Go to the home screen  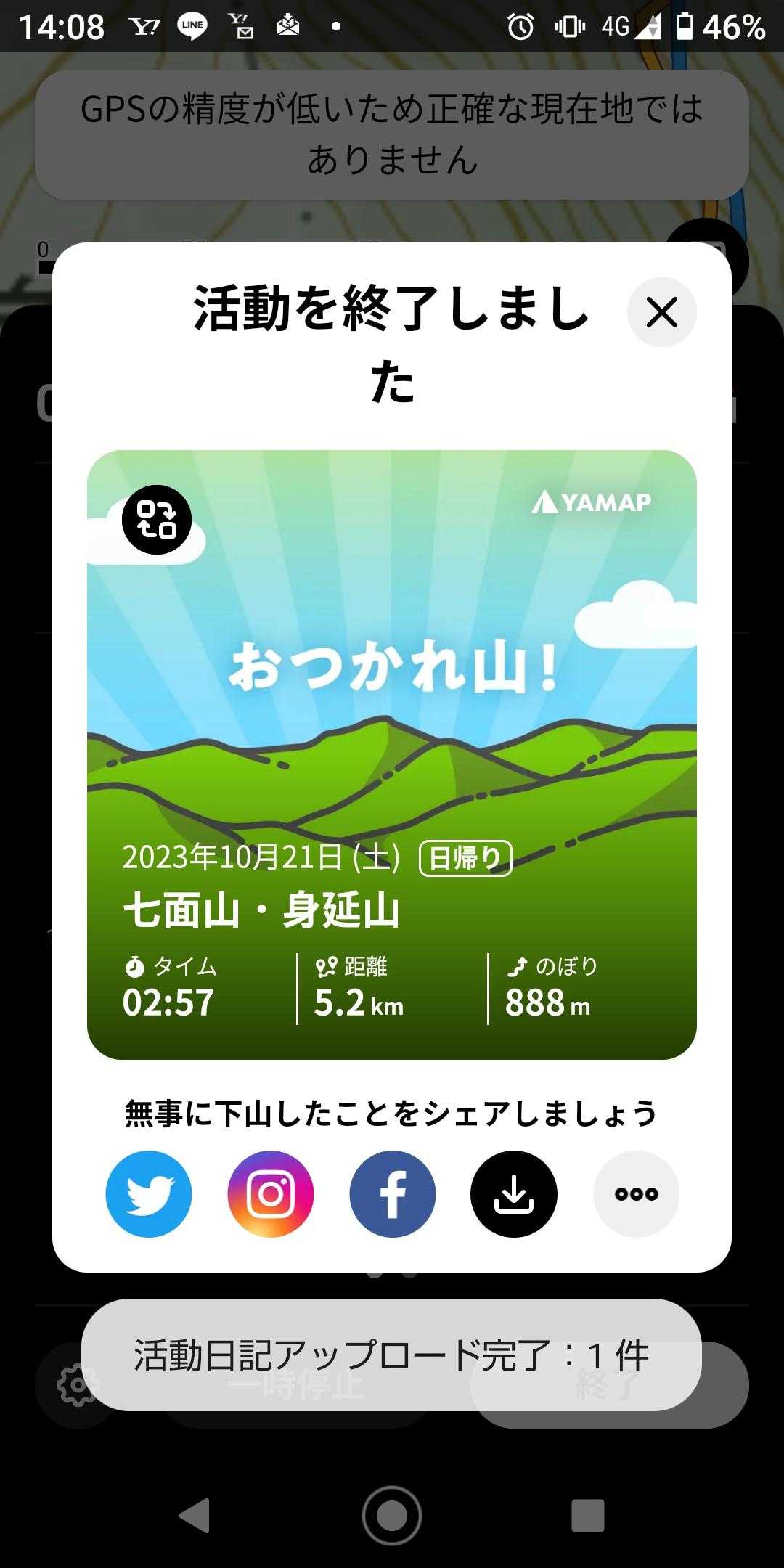point(392,1516)
